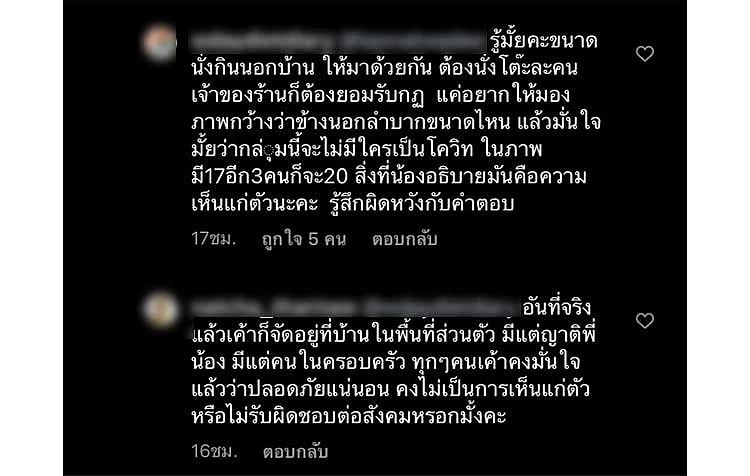
Task: Like the comment posted 16ชม. ago
Action: [645, 321]
